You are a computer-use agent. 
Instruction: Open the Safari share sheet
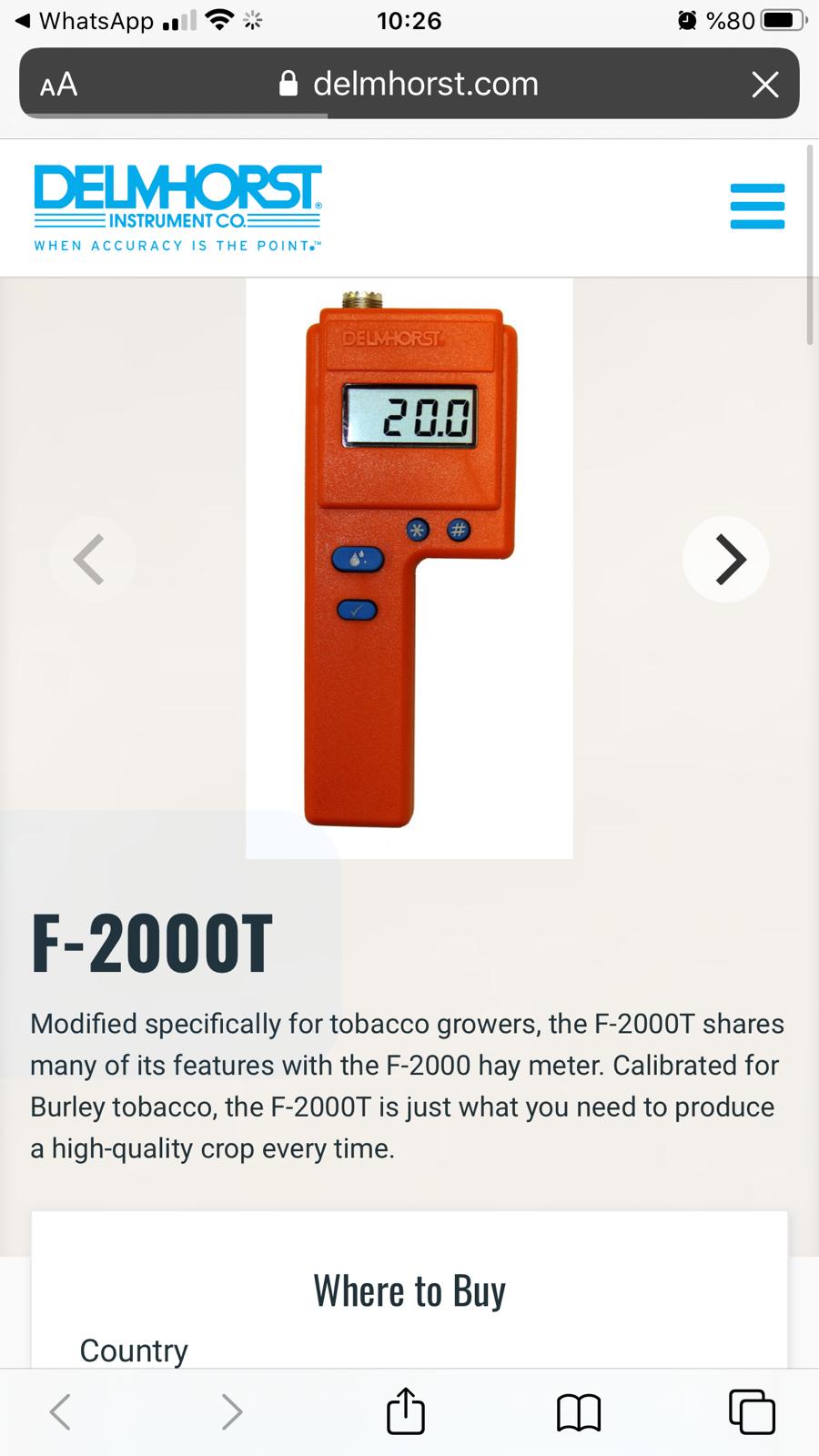pos(406,1410)
